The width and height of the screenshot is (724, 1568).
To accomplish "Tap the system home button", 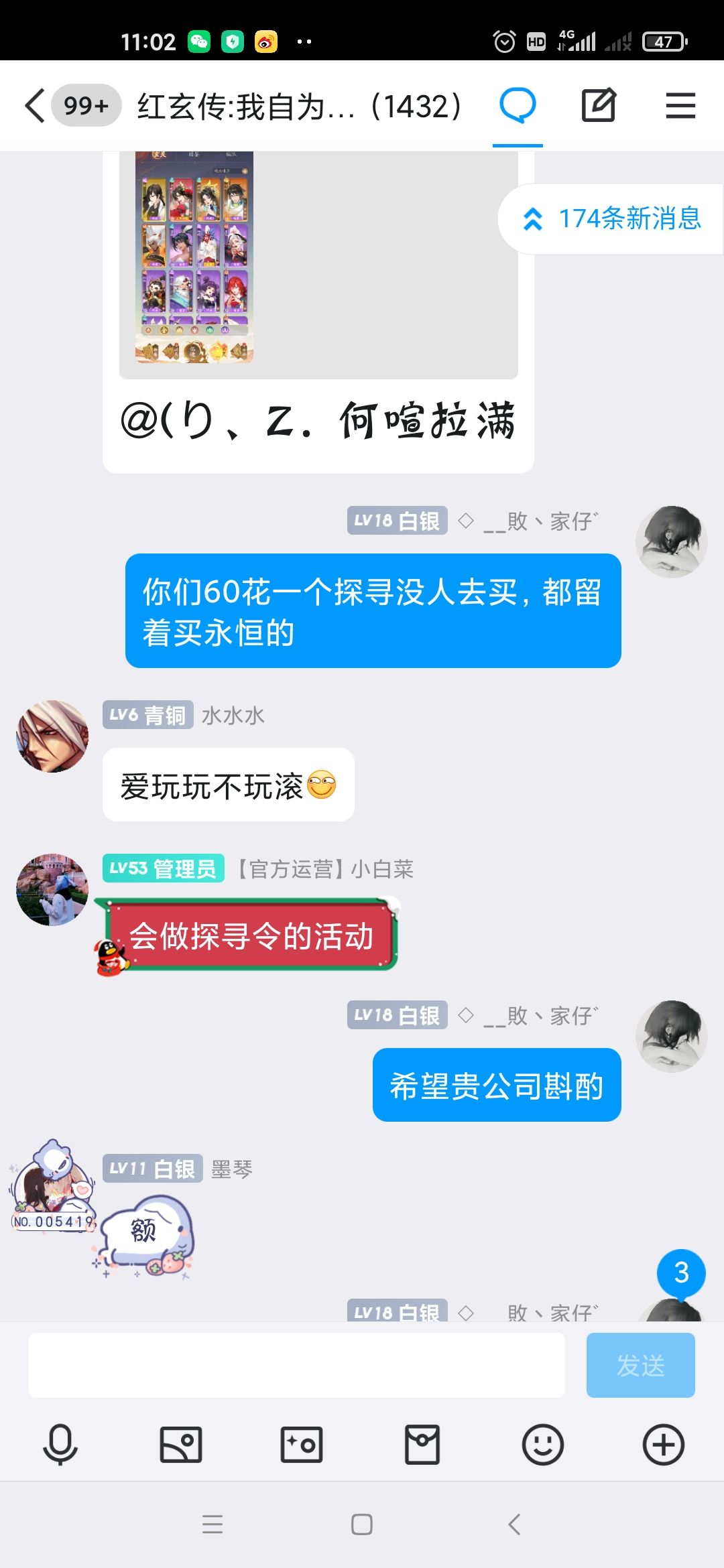I will (x=362, y=1524).
